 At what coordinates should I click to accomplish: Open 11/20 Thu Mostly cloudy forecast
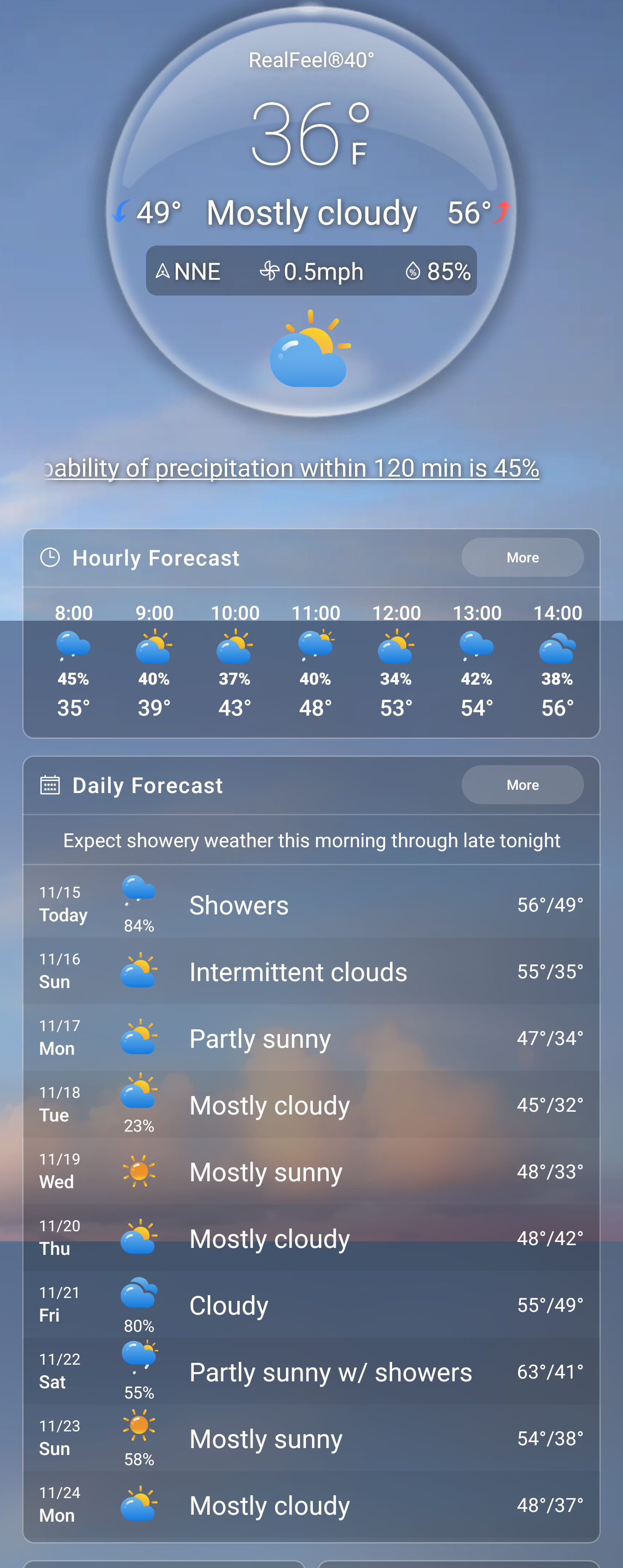[311, 1238]
